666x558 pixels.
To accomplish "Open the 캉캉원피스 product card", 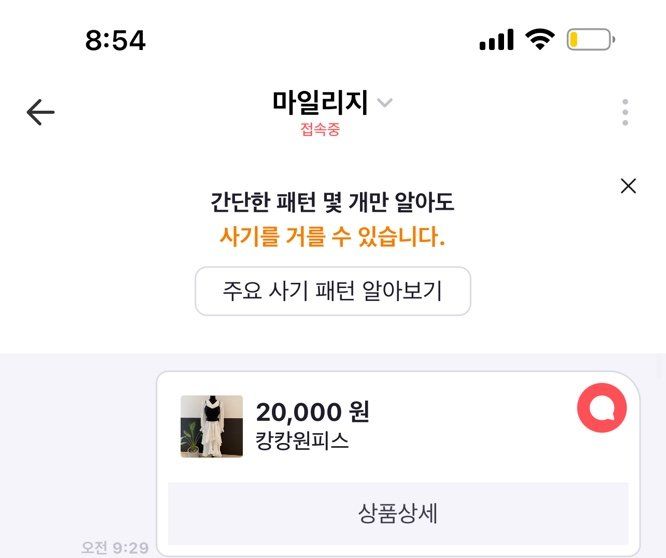I will (x=312, y=425).
